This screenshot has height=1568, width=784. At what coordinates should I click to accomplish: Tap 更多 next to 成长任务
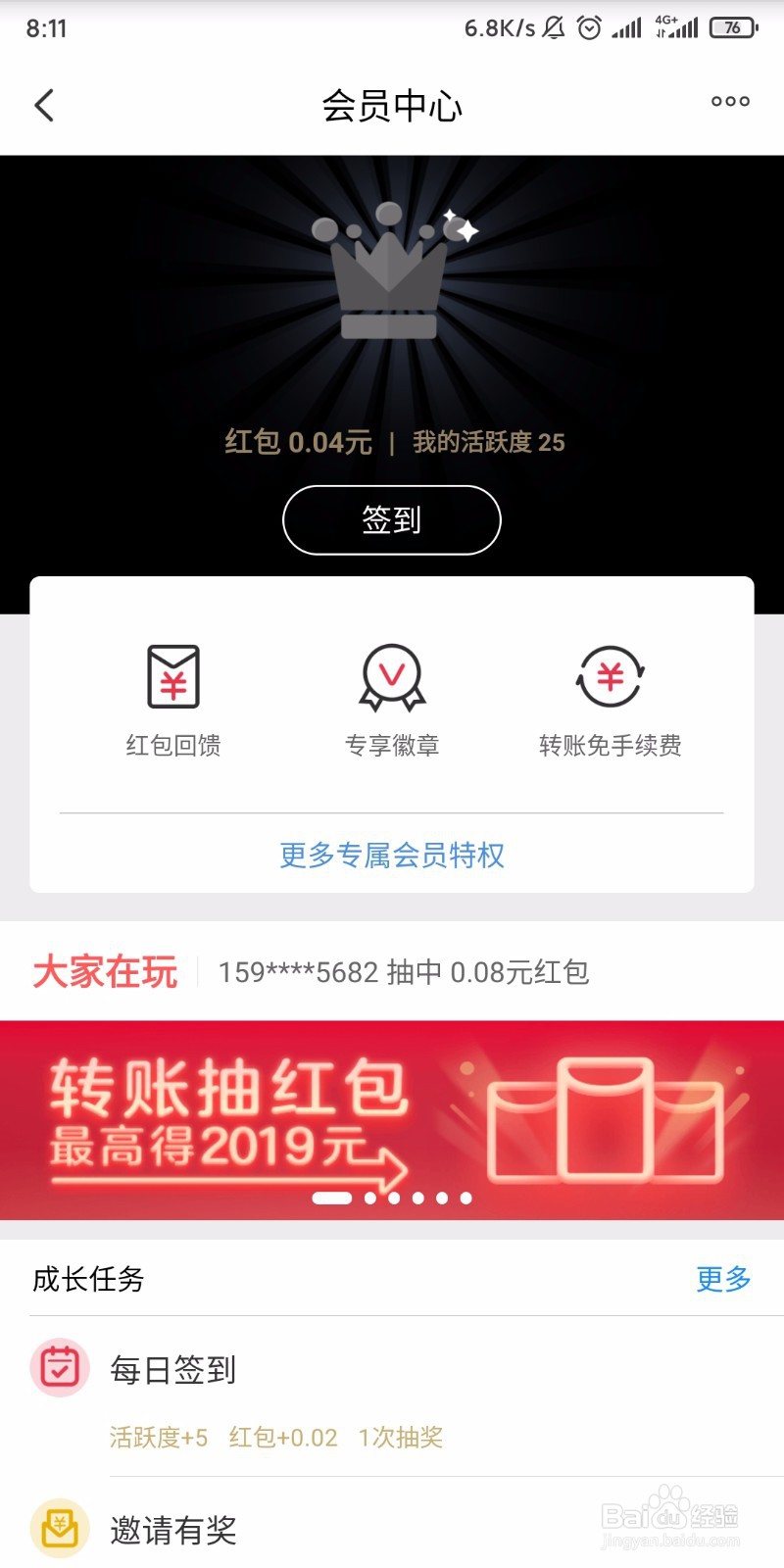click(722, 1280)
